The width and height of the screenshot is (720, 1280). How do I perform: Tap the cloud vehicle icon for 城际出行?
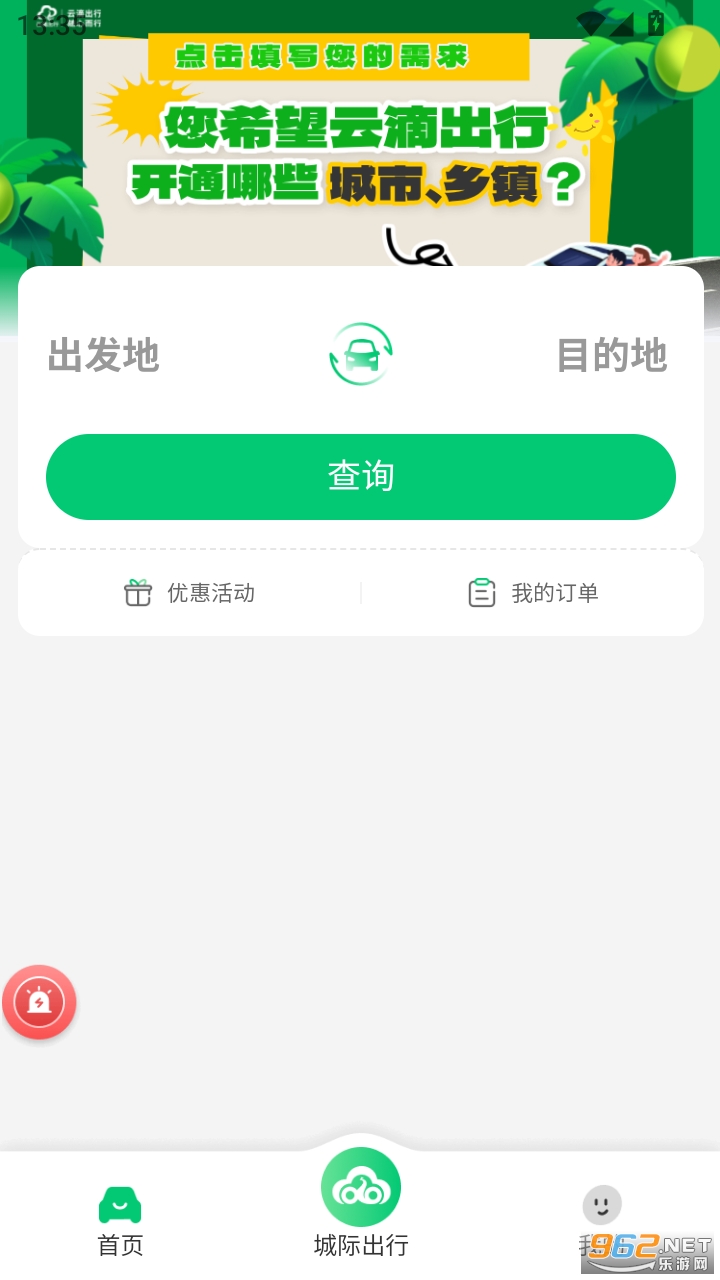[x=360, y=1186]
